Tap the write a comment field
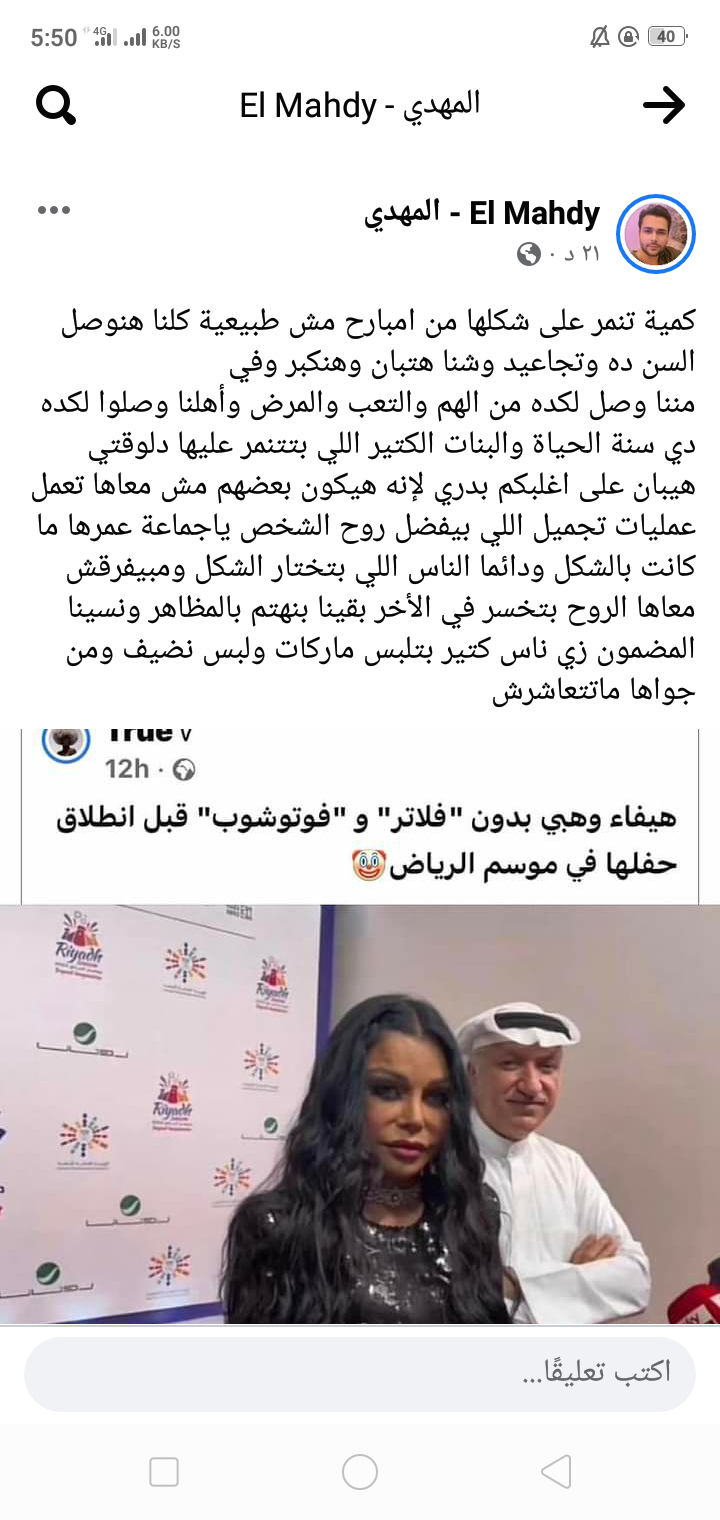The height and width of the screenshot is (1520, 720). tap(360, 1373)
